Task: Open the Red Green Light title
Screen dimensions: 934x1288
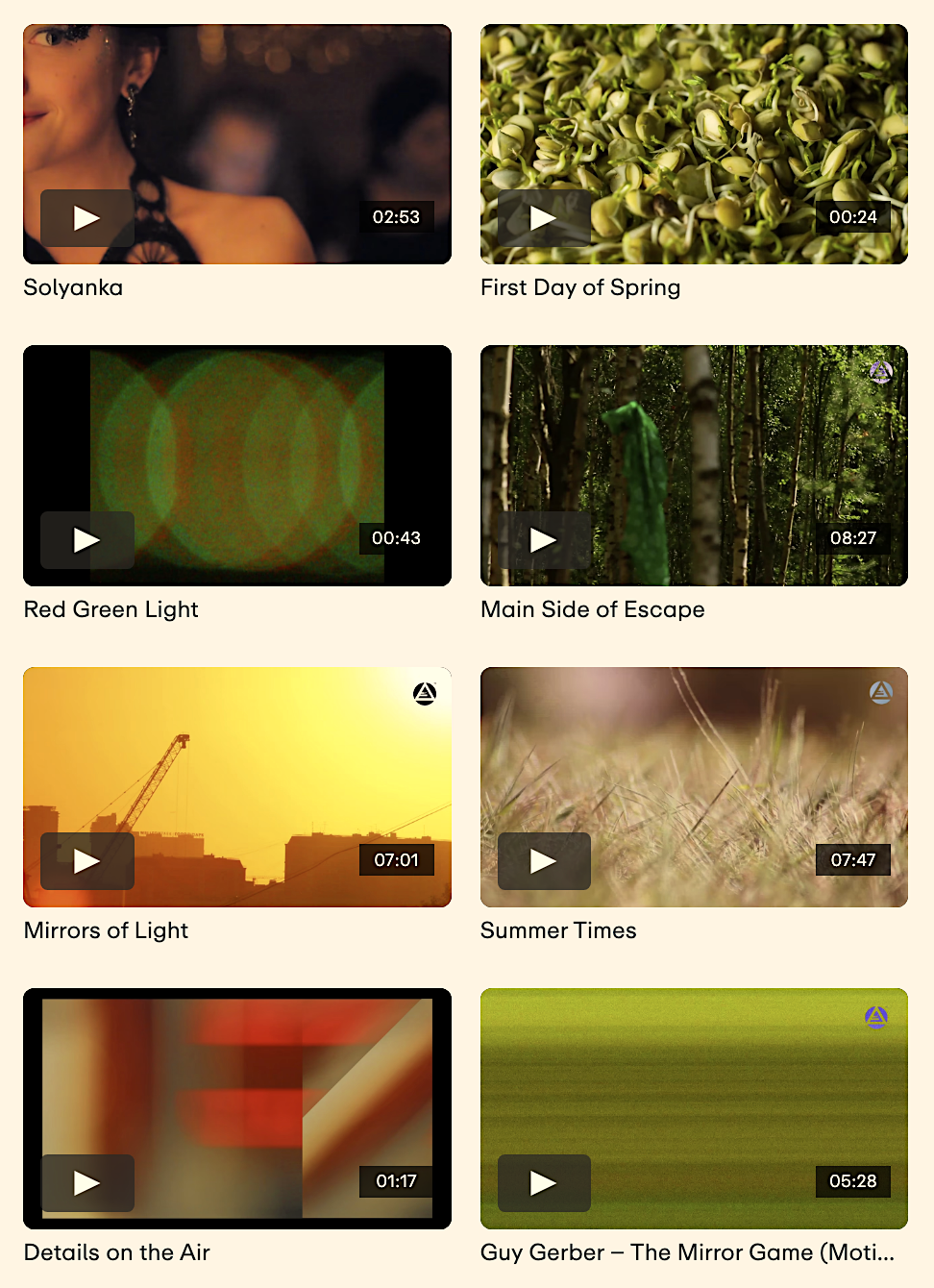Action: 111,609
